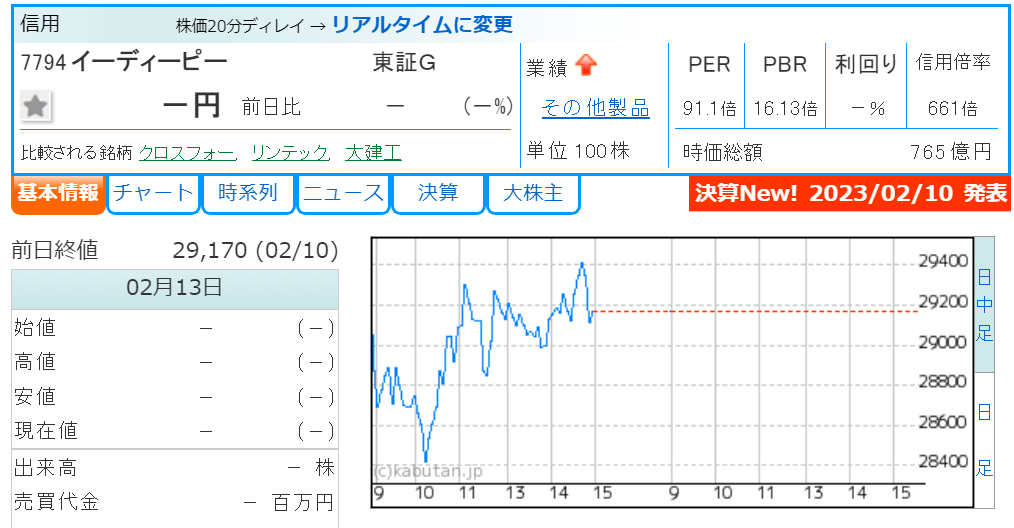Switch to the 時系列 tab
The height and width of the screenshot is (528, 1014).
(x=248, y=193)
